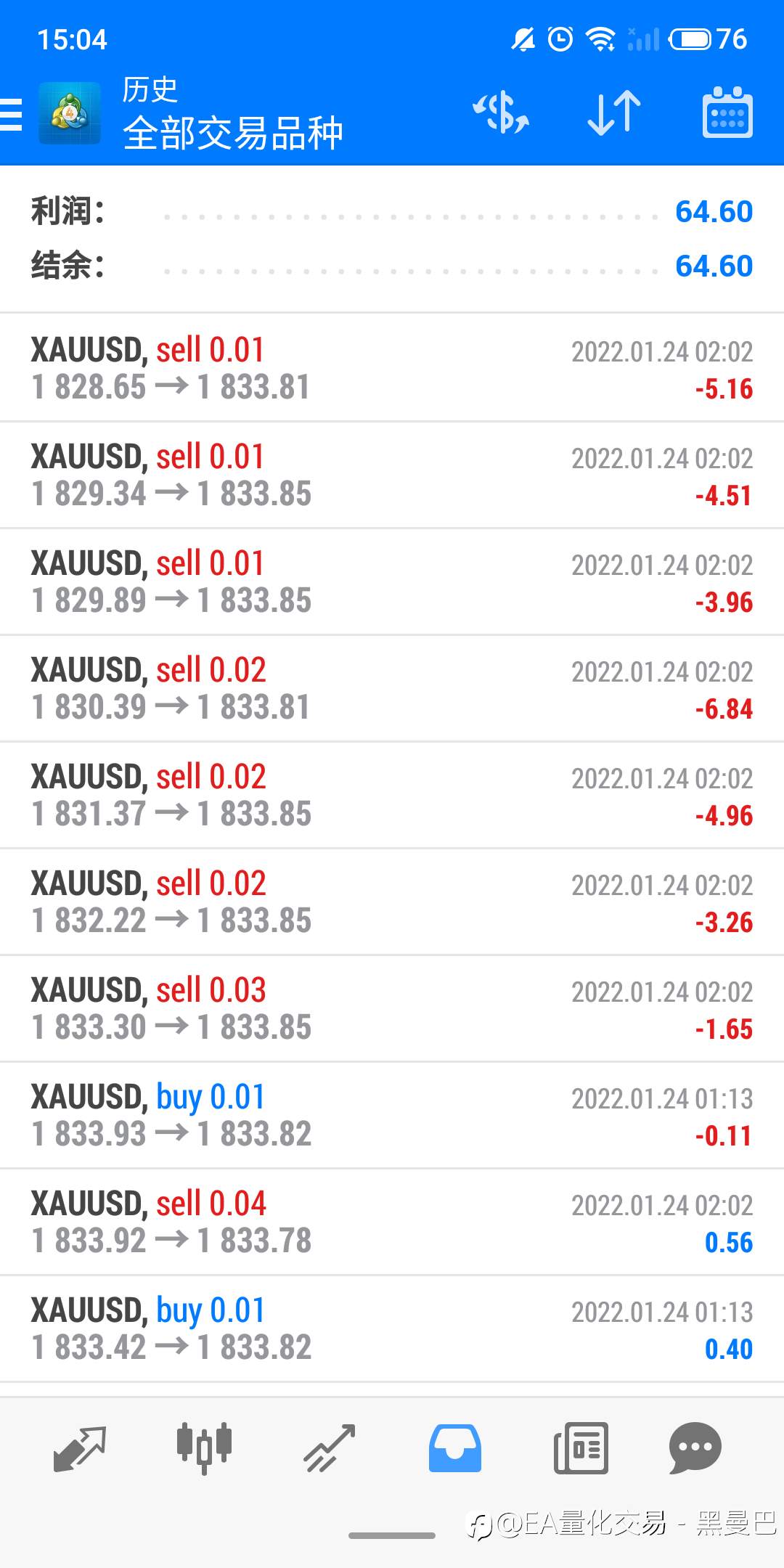
Task: Open the buy 0.01 trade at 1 833.93
Action: tap(392, 1115)
